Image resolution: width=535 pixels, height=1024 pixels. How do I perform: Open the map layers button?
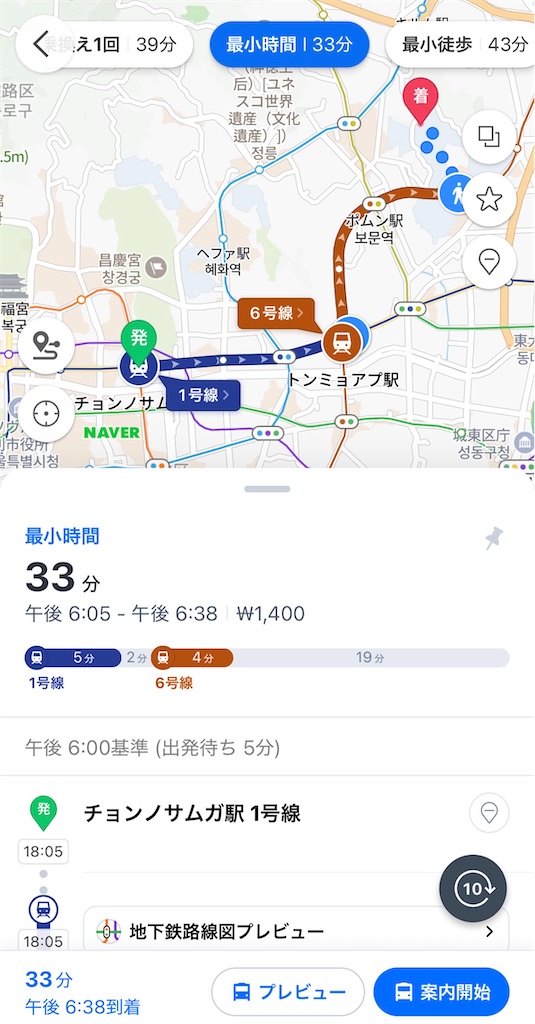click(x=489, y=136)
